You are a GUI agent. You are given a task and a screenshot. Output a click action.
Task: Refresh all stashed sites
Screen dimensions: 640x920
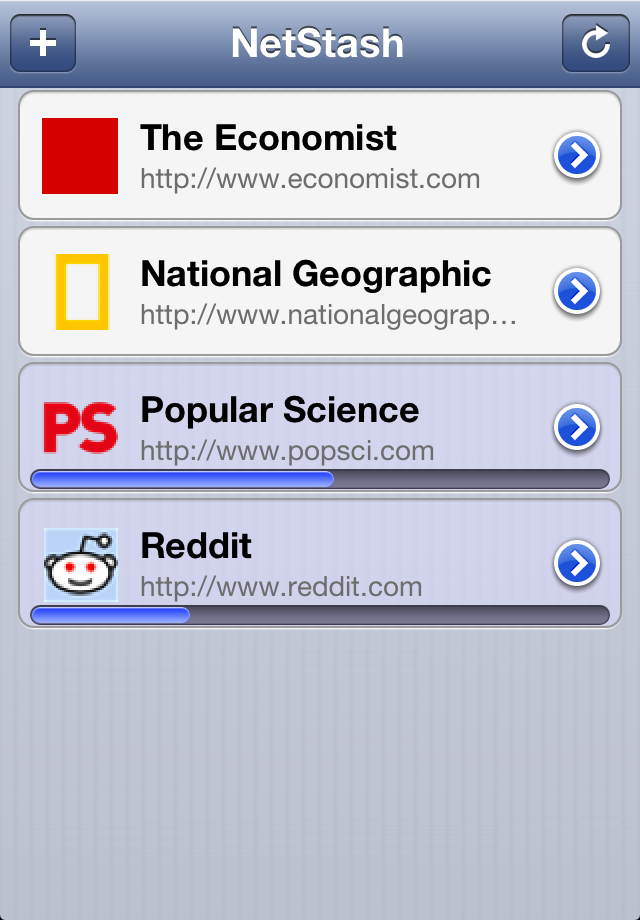click(595, 44)
